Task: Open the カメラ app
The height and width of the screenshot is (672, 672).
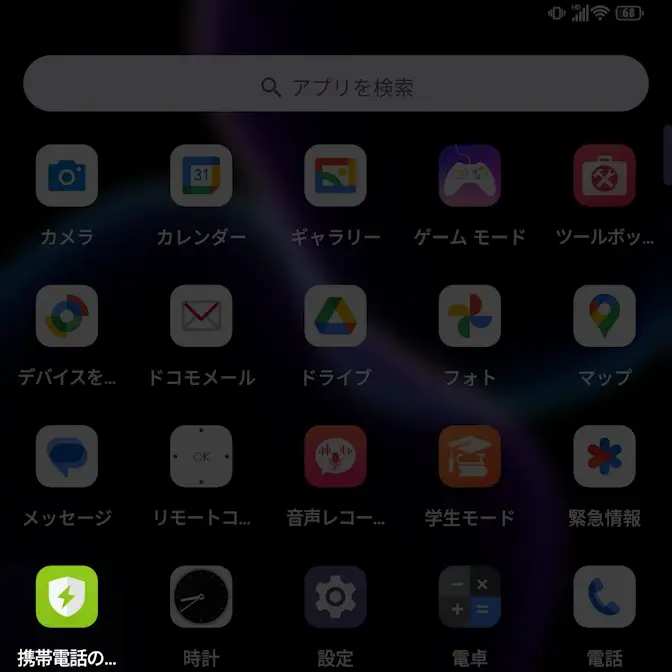Action: [x=67, y=176]
